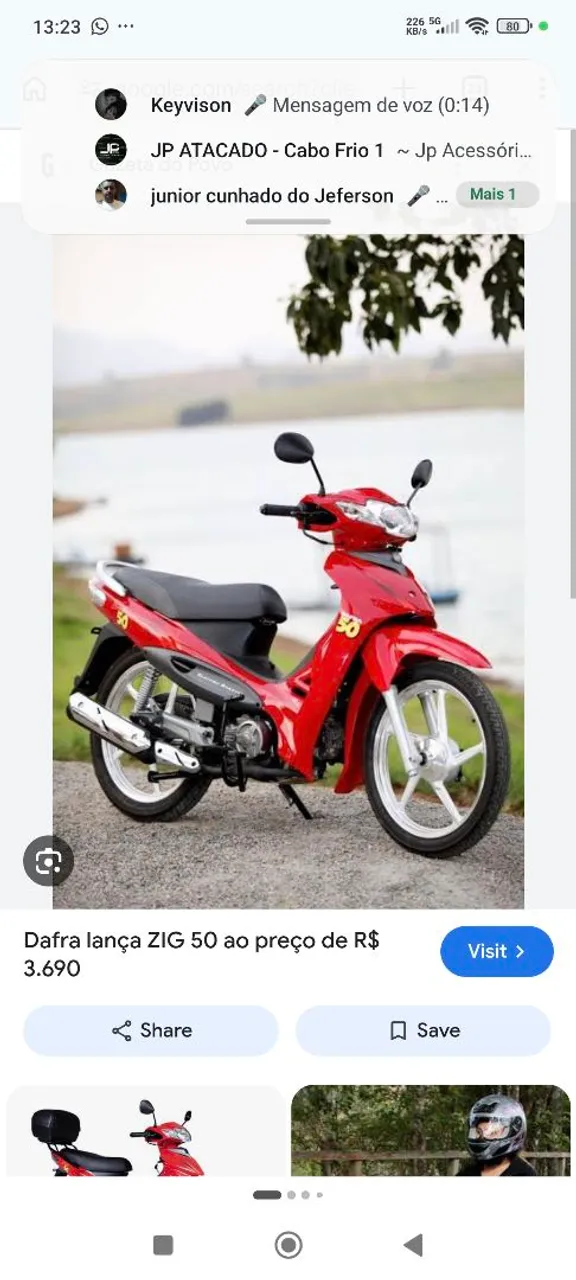Viewport: 576px width, 1280px height.
Task: Open the main red Dafra motorcycle photo
Action: [288, 572]
